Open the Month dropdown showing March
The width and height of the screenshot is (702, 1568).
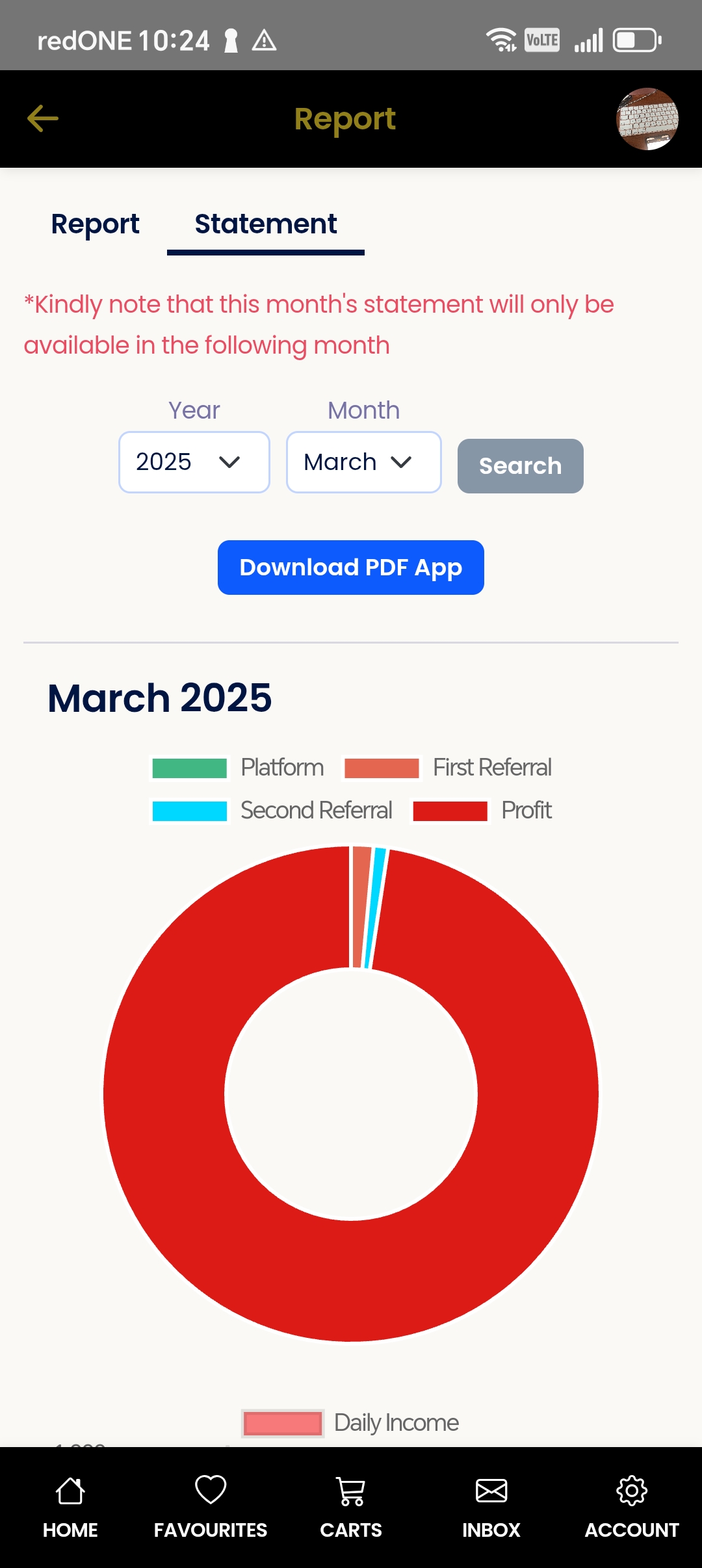[363, 462]
